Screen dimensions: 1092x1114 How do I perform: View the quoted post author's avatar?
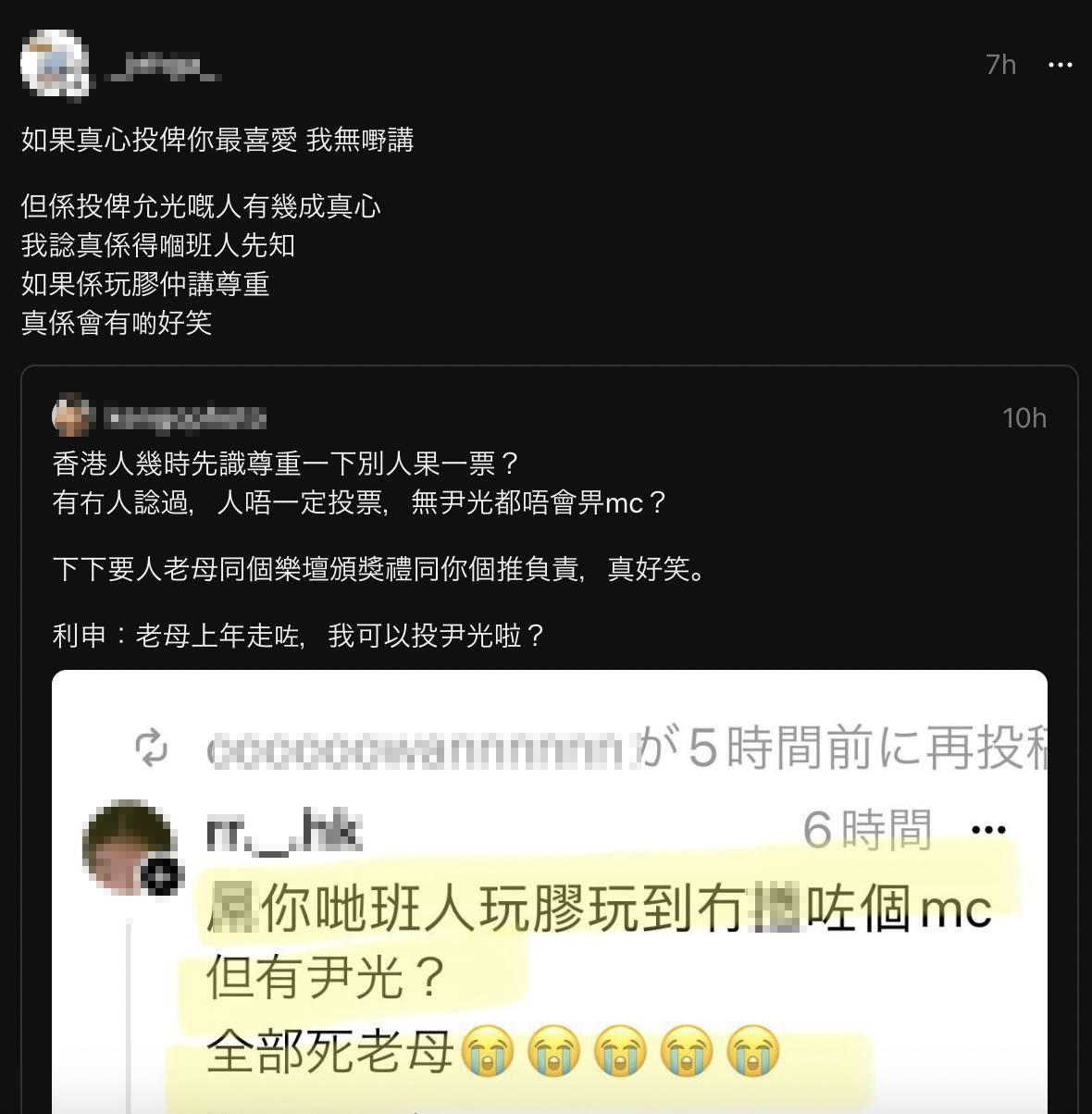coord(73,417)
